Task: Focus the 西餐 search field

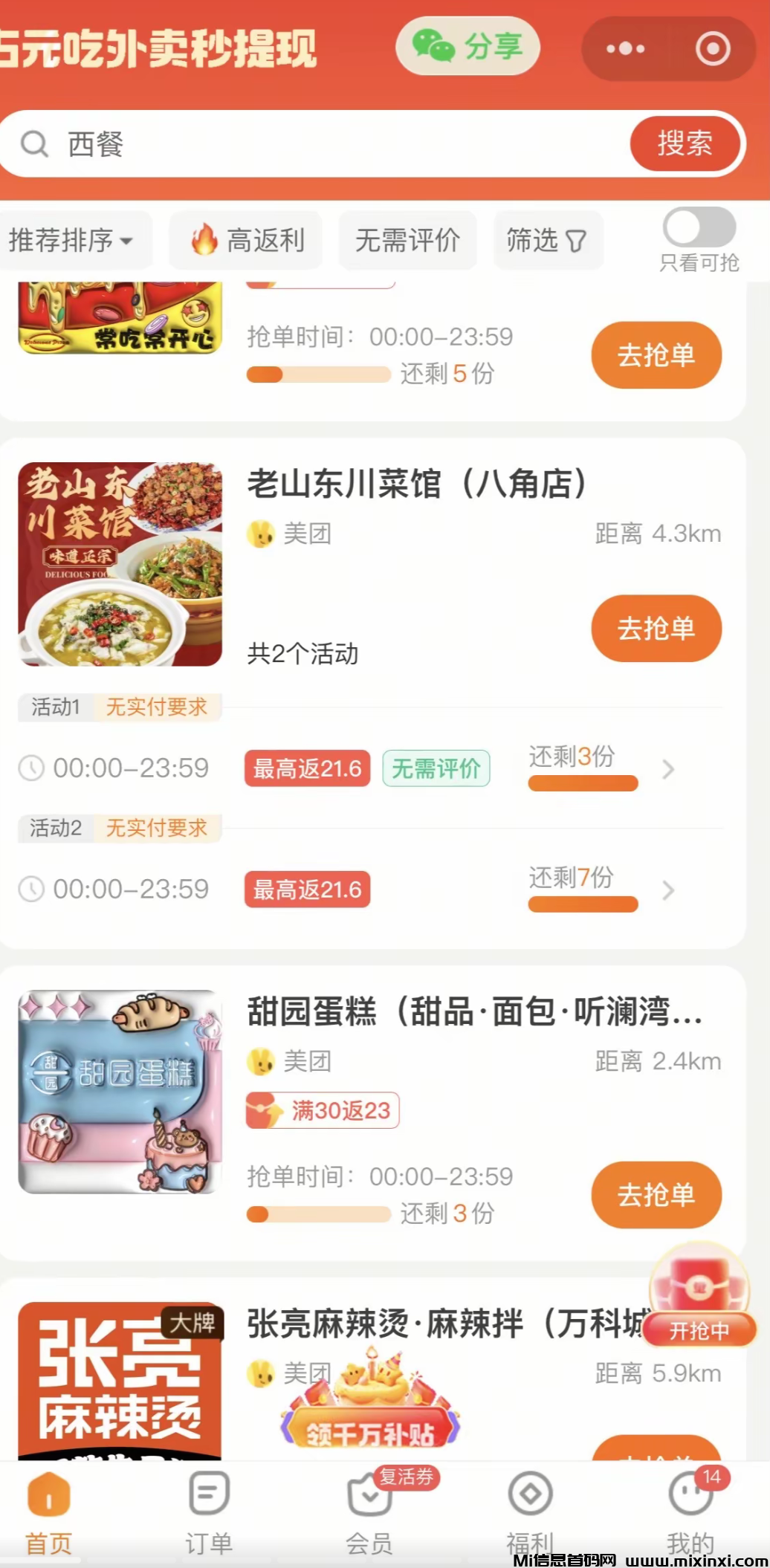Action: pyautogui.click(x=334, y=143)
